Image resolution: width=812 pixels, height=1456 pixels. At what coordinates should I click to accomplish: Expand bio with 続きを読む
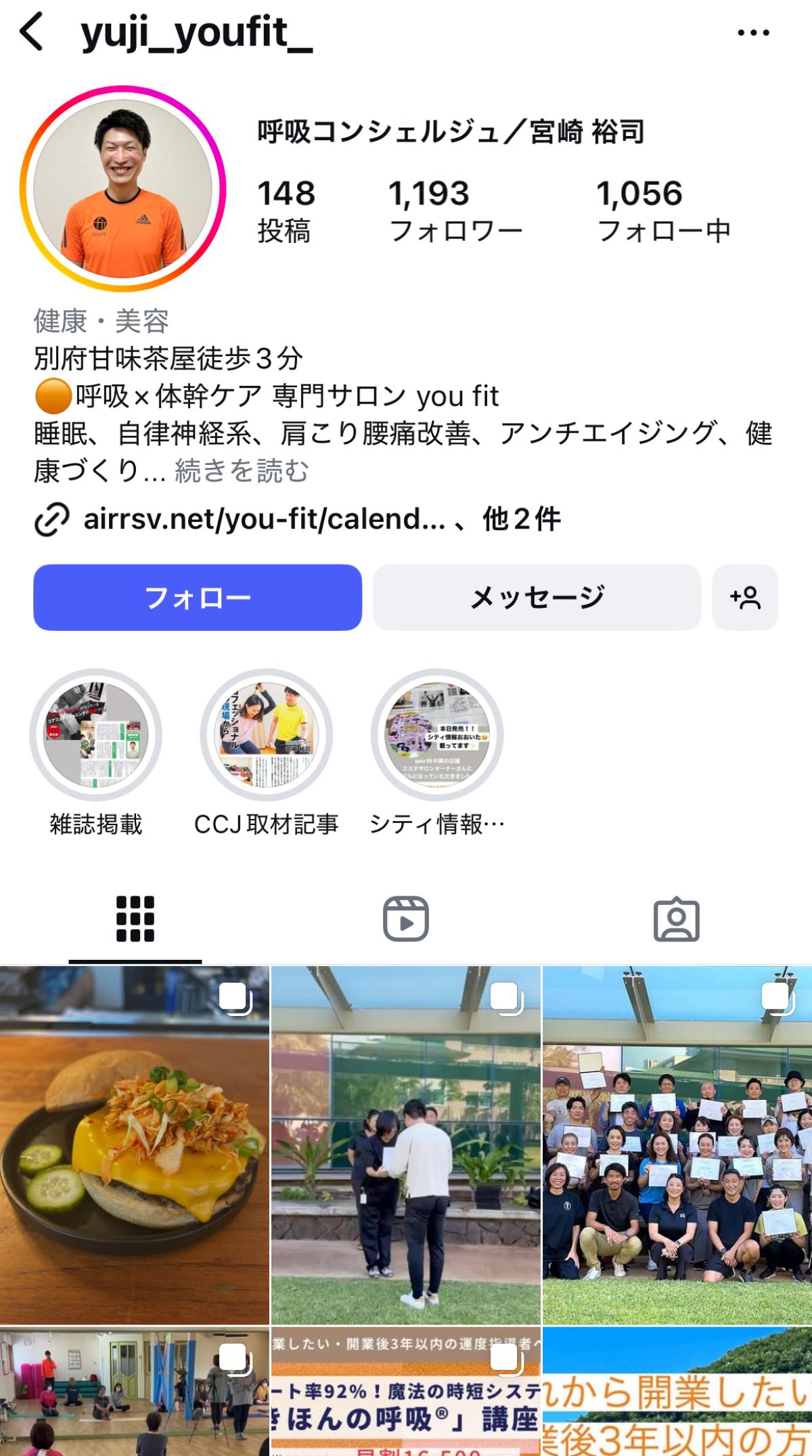242,471
